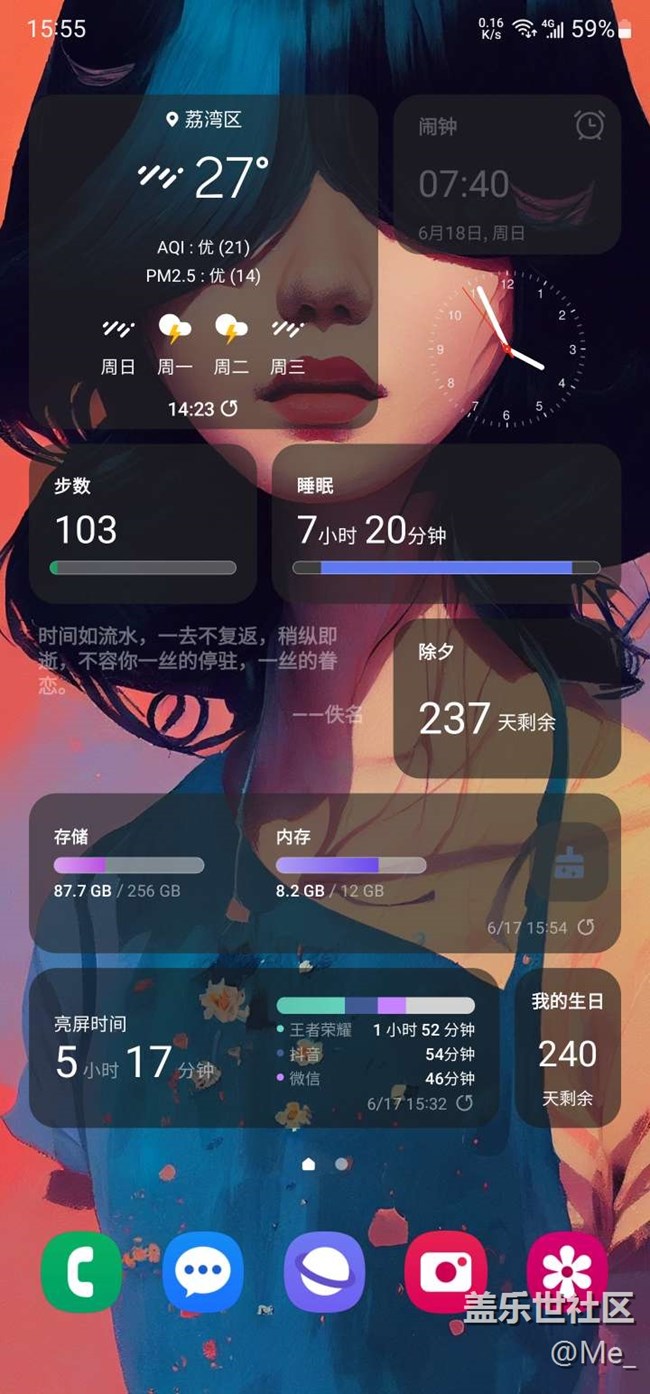Refresh the weather update at 14:23

[x=230, y=408]
